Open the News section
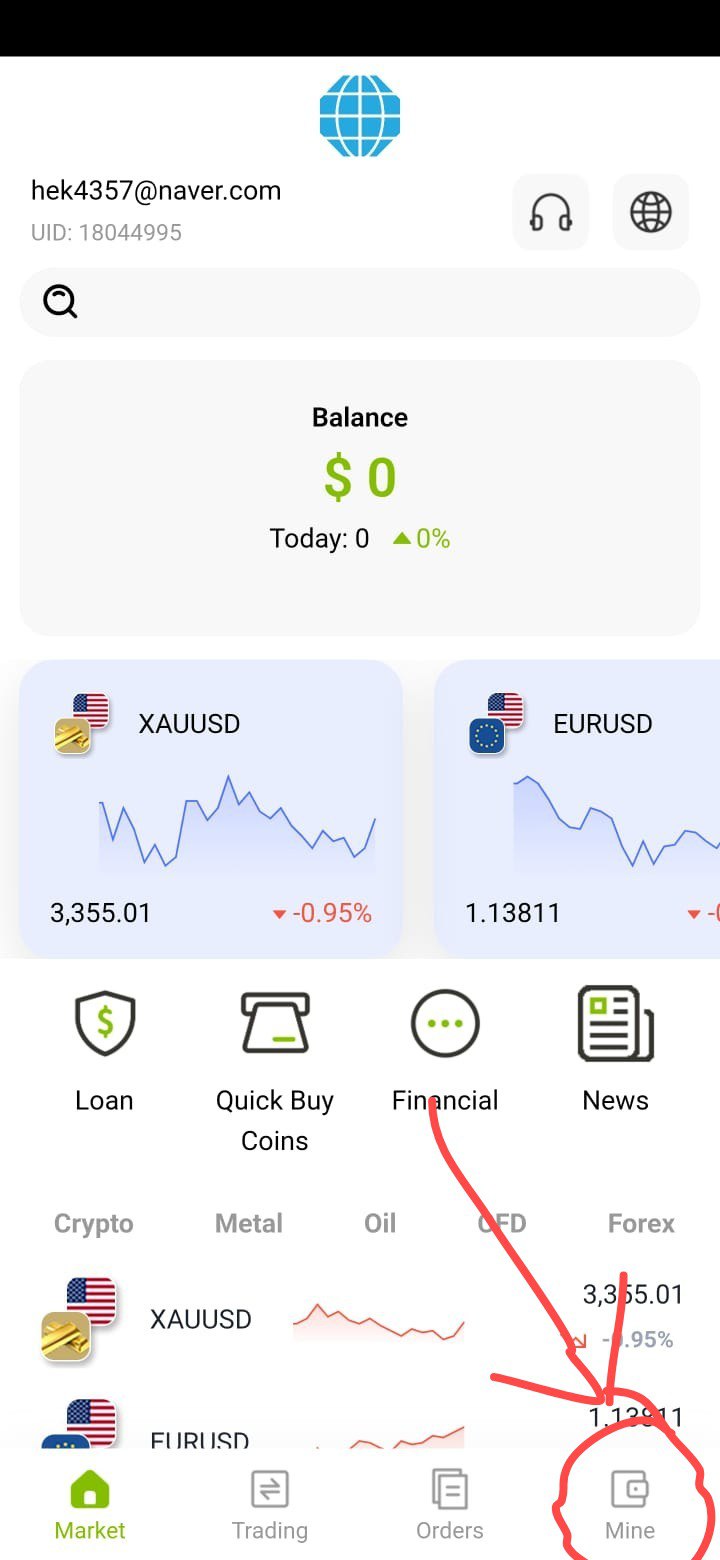Image resolution: width=720 pixels, height=1560 pixels. tap(616, 1051)
